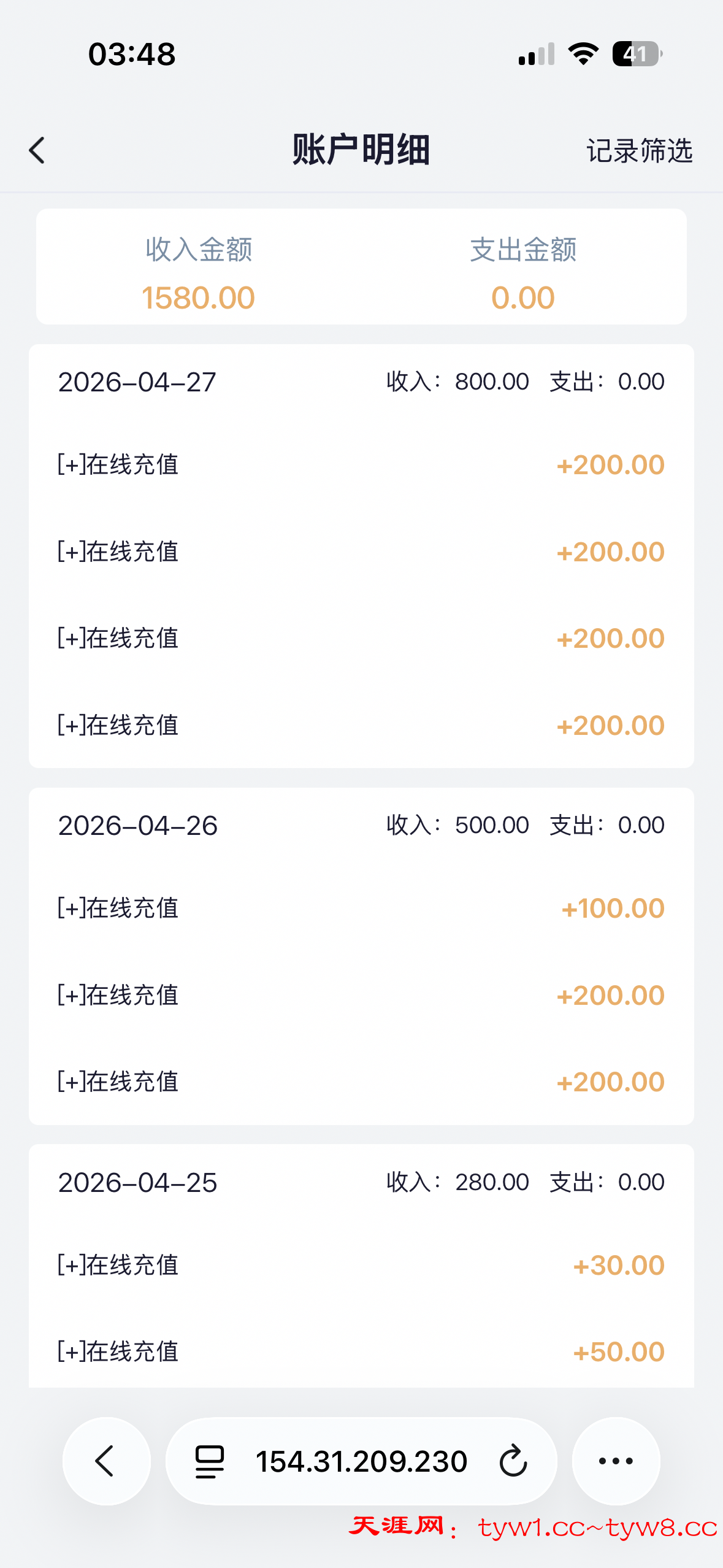Tap the cellular signal icon
This screenshot has height=1568, width=723.
point(535,54)
